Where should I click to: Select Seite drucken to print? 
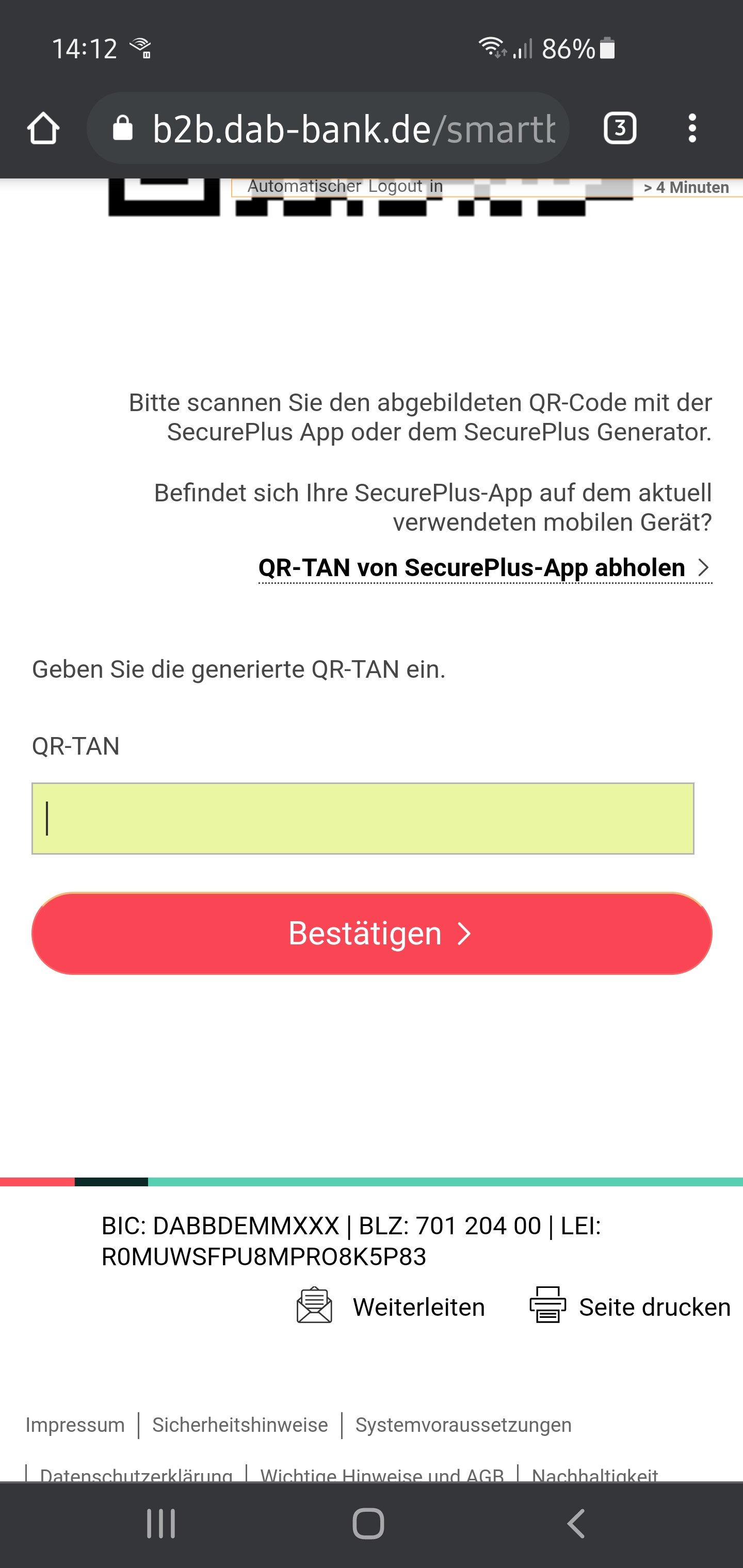click(x=629, y=1307)
